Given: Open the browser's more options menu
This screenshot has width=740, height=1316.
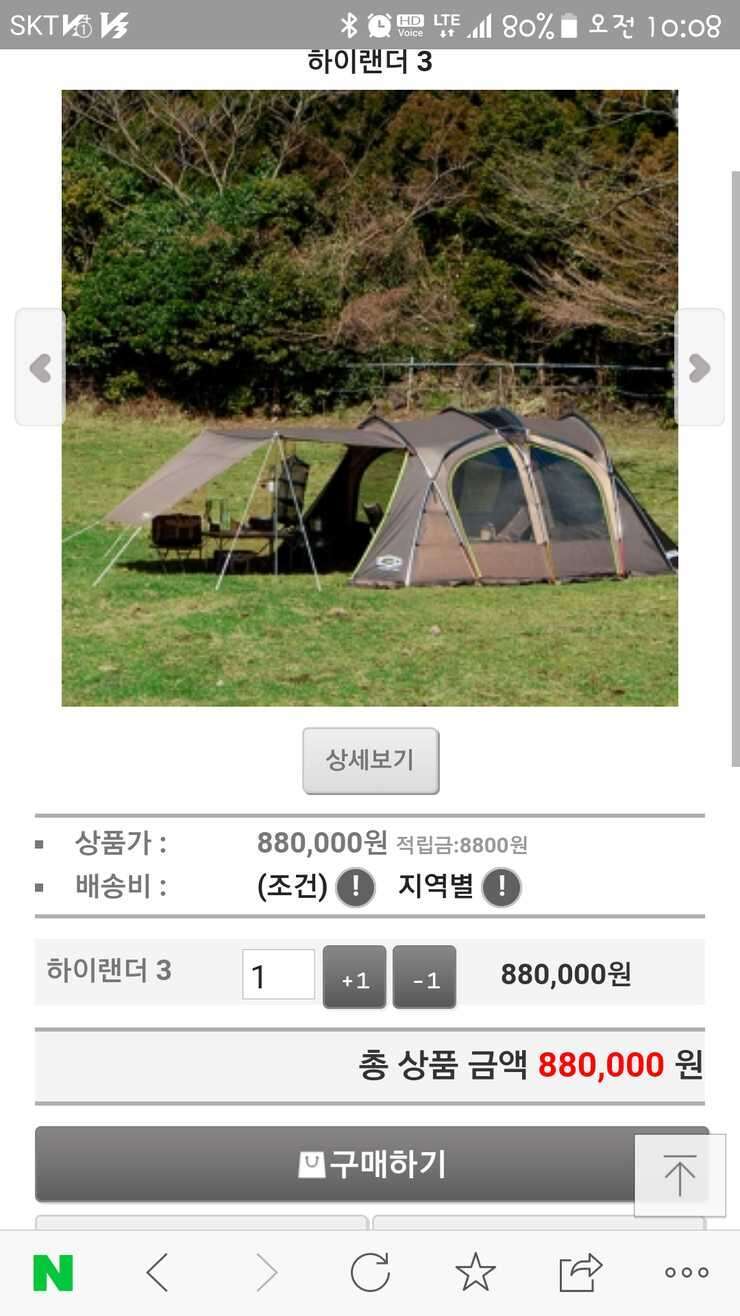Looking at the screenshot, I should pos(686,1272).
